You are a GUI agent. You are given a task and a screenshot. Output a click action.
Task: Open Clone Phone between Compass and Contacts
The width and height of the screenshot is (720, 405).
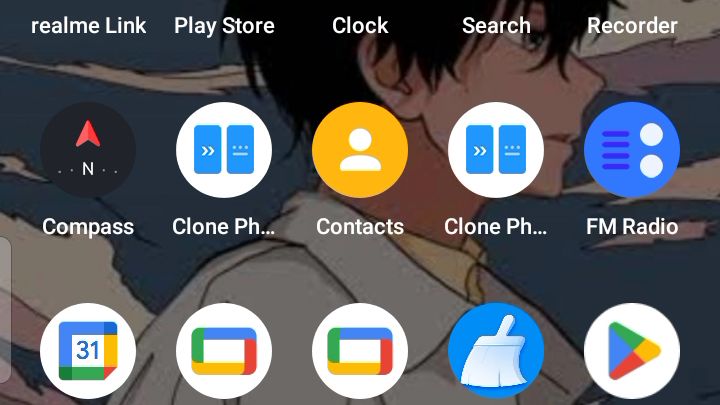click(224, 151)
